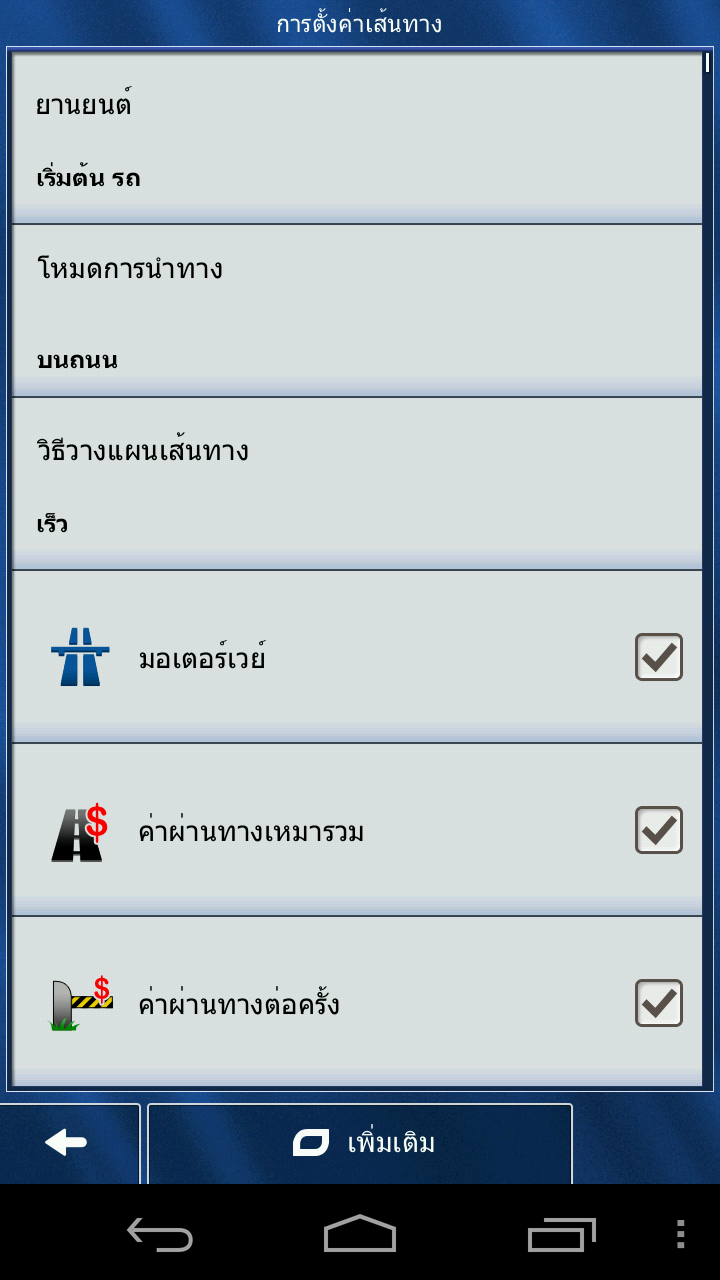The width and height of the screenshot is (720, 1280).
Task: Open the ยานยนต์ vehicle setting
Action: 357,138
